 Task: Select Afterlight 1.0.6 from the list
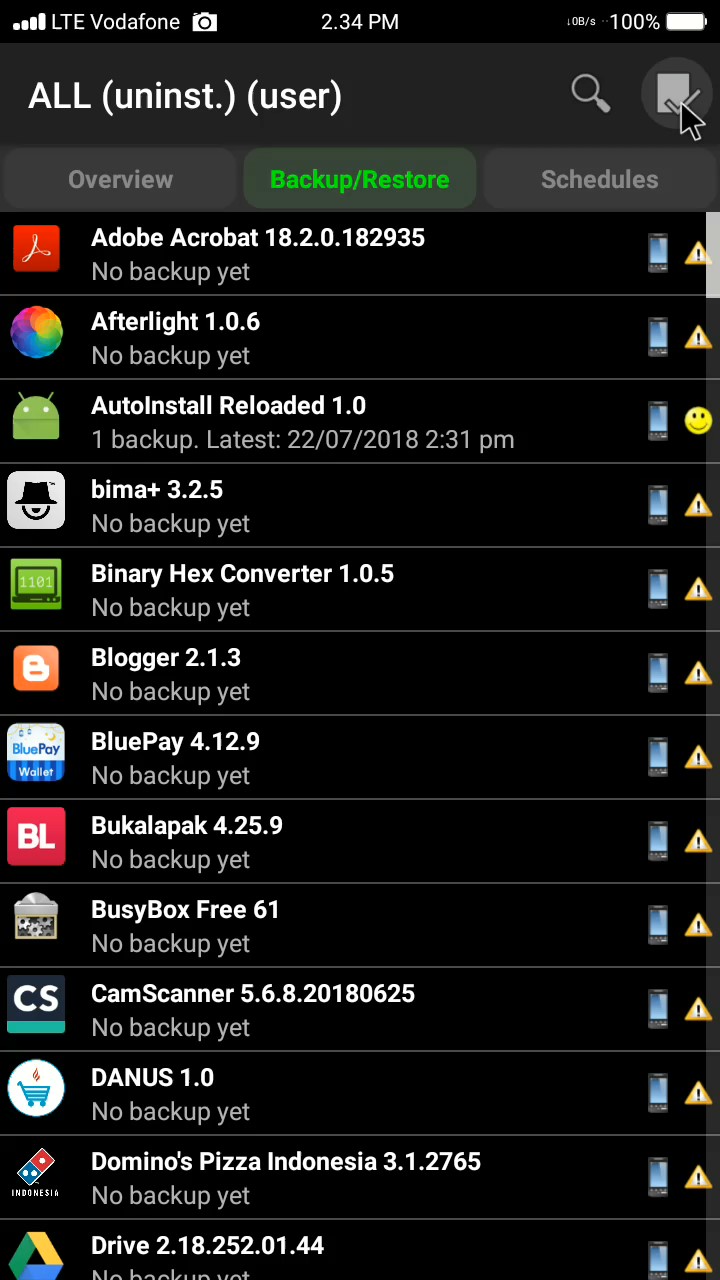pyautogui.click(x=300, y=338)
